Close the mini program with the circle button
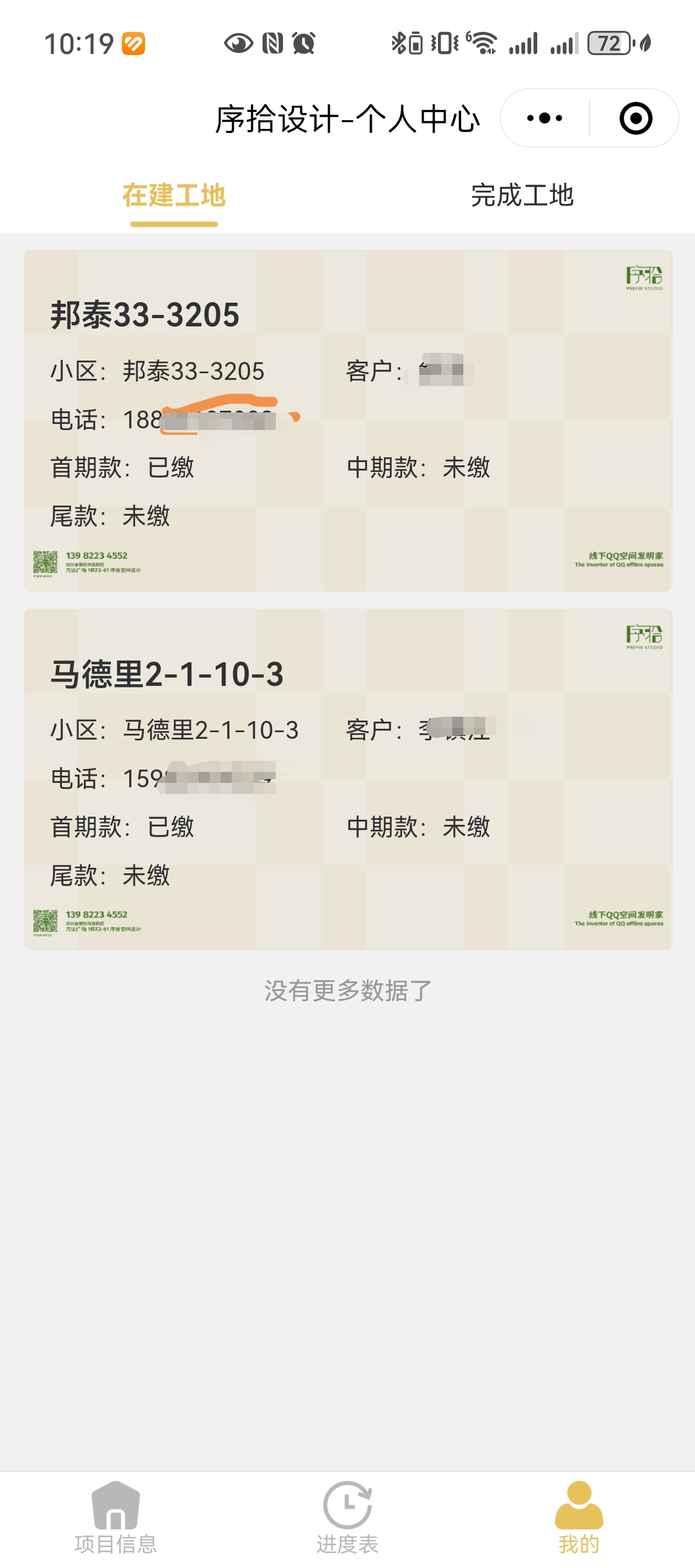The height and width of the screenshot is (1568, 695). [635, 118]
